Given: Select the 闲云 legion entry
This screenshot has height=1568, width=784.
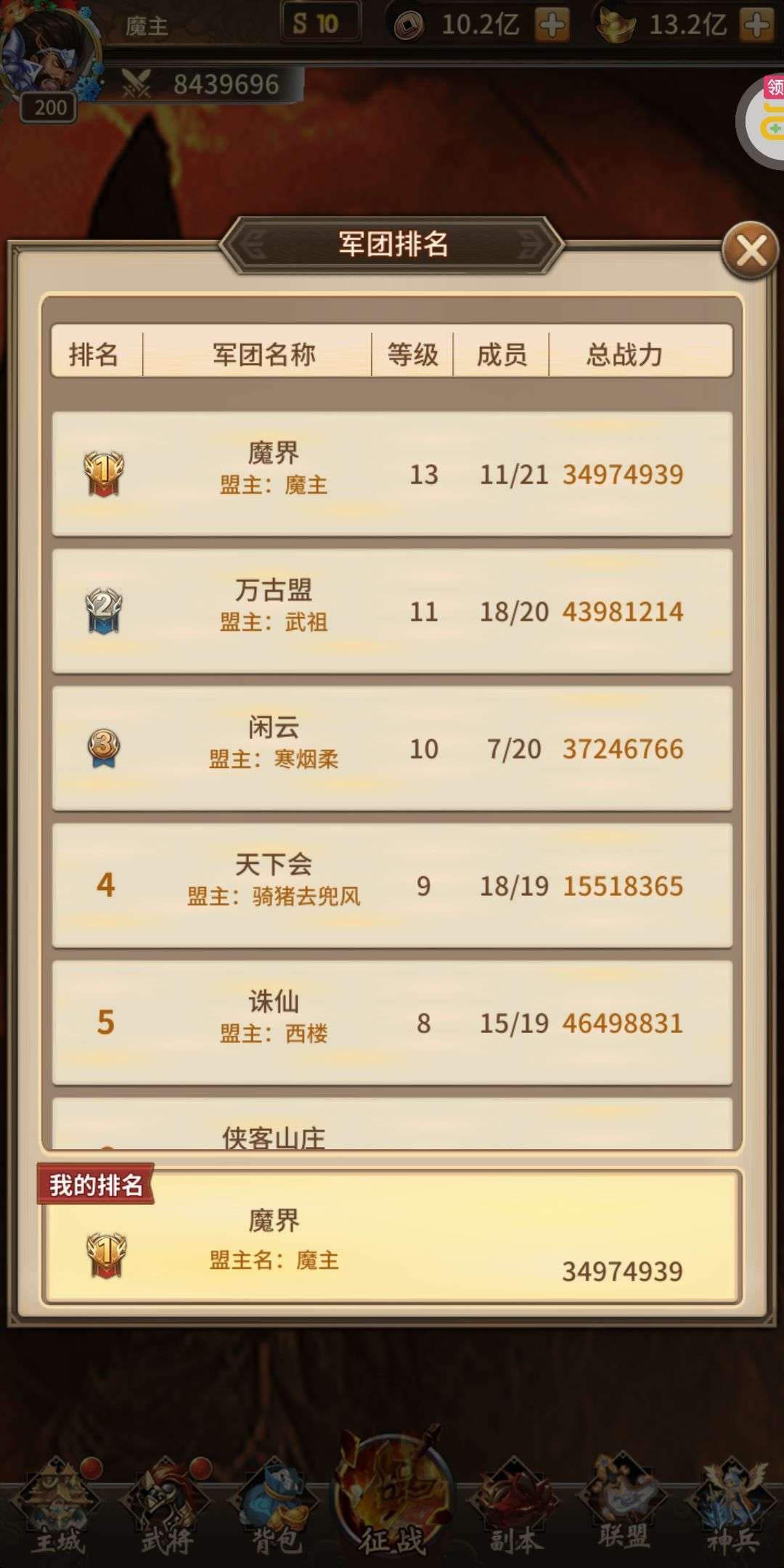Looking at the screenshot, I should point(392,748).
